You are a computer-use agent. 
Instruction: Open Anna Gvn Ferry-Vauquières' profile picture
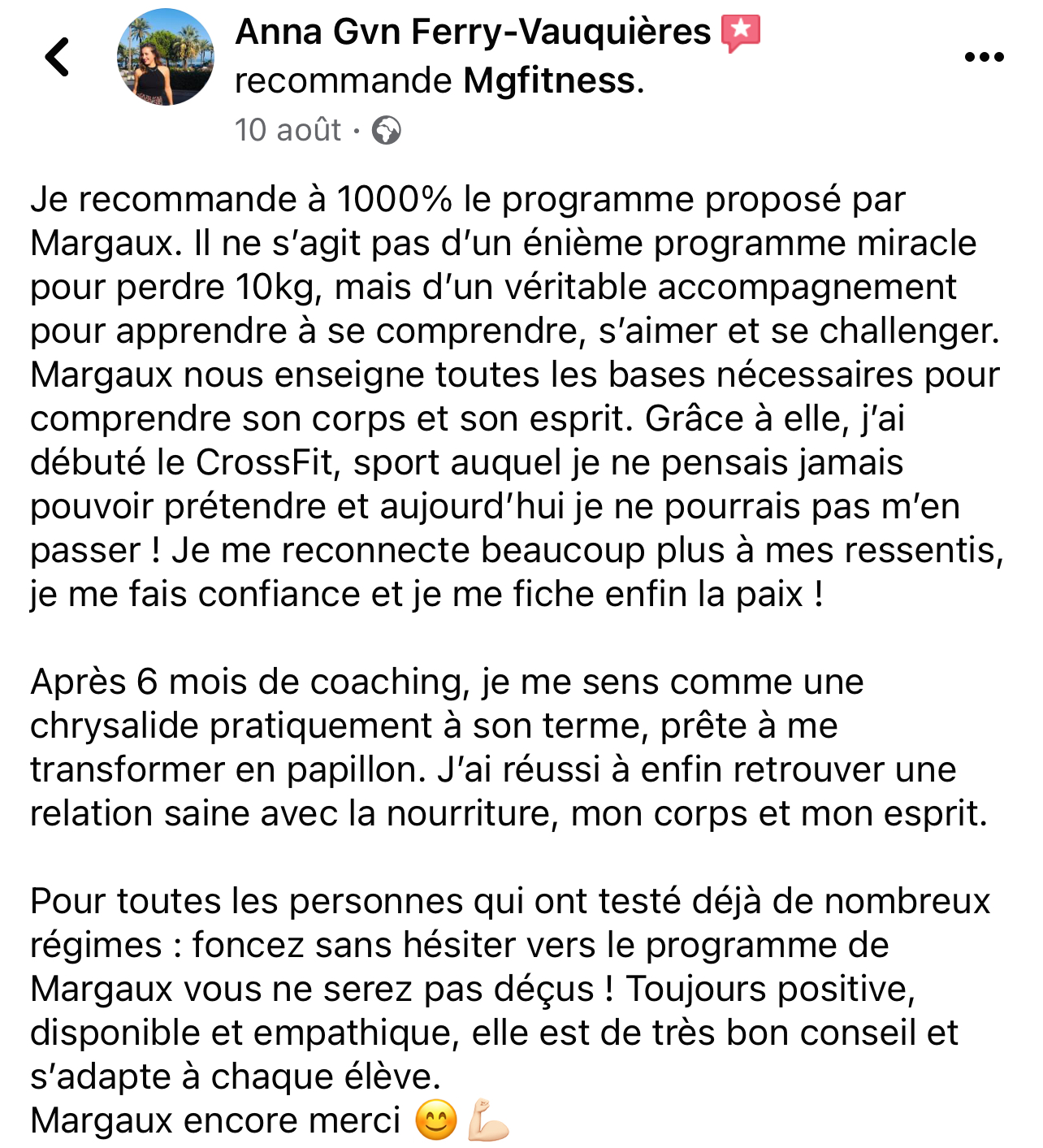point(166,58)
